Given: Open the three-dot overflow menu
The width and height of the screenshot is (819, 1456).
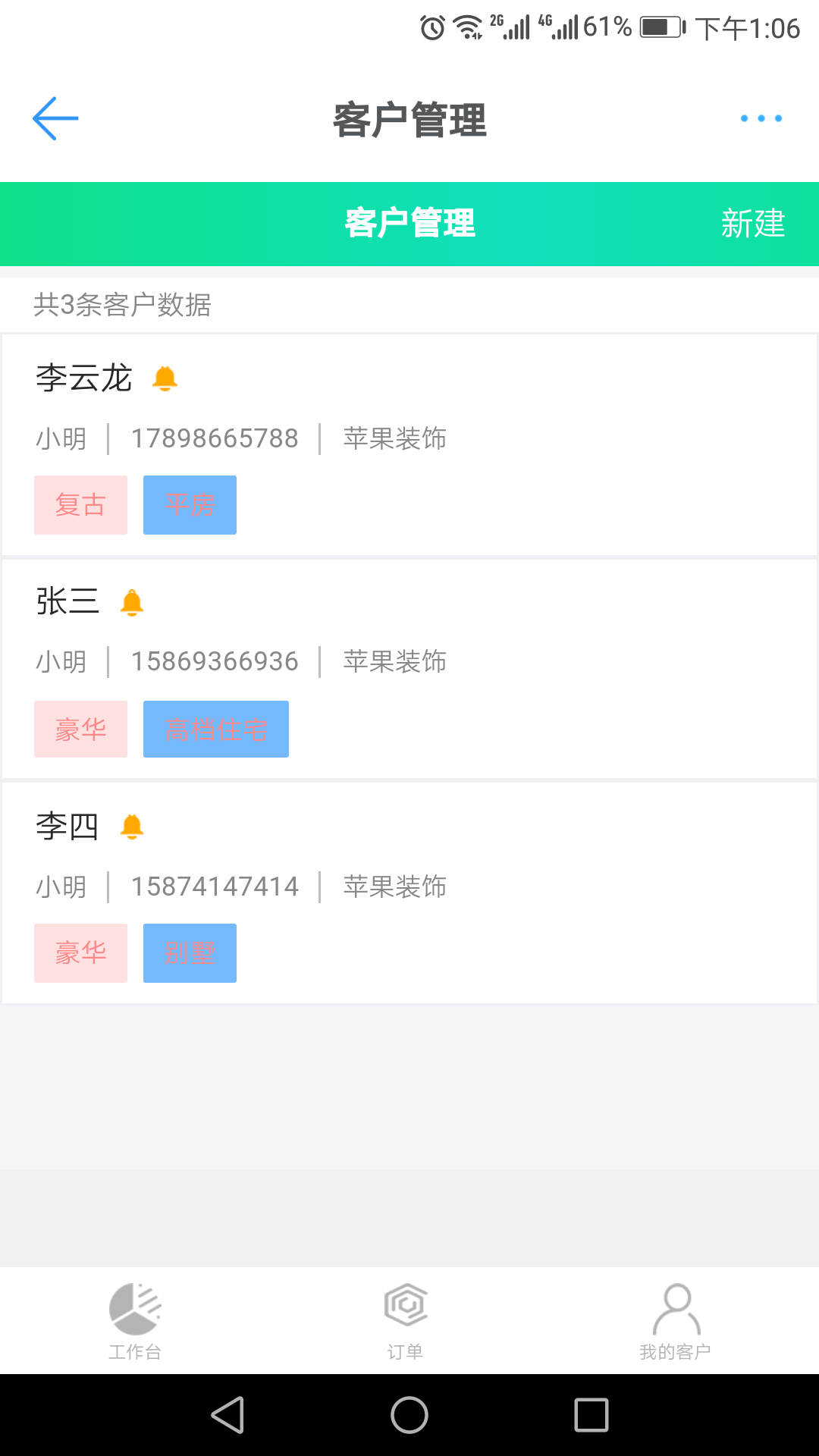Looking at the screenshot, I should [761, 118].
